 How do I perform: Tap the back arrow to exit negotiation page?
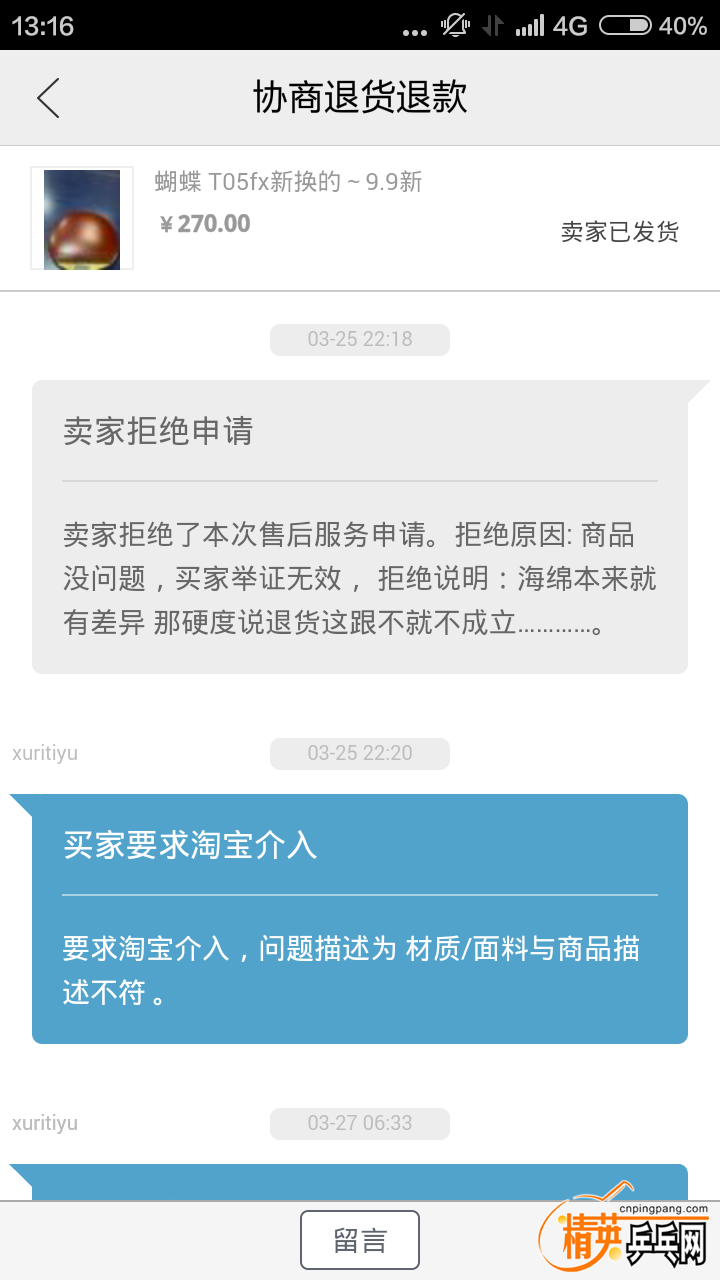[x=48, y=97]
